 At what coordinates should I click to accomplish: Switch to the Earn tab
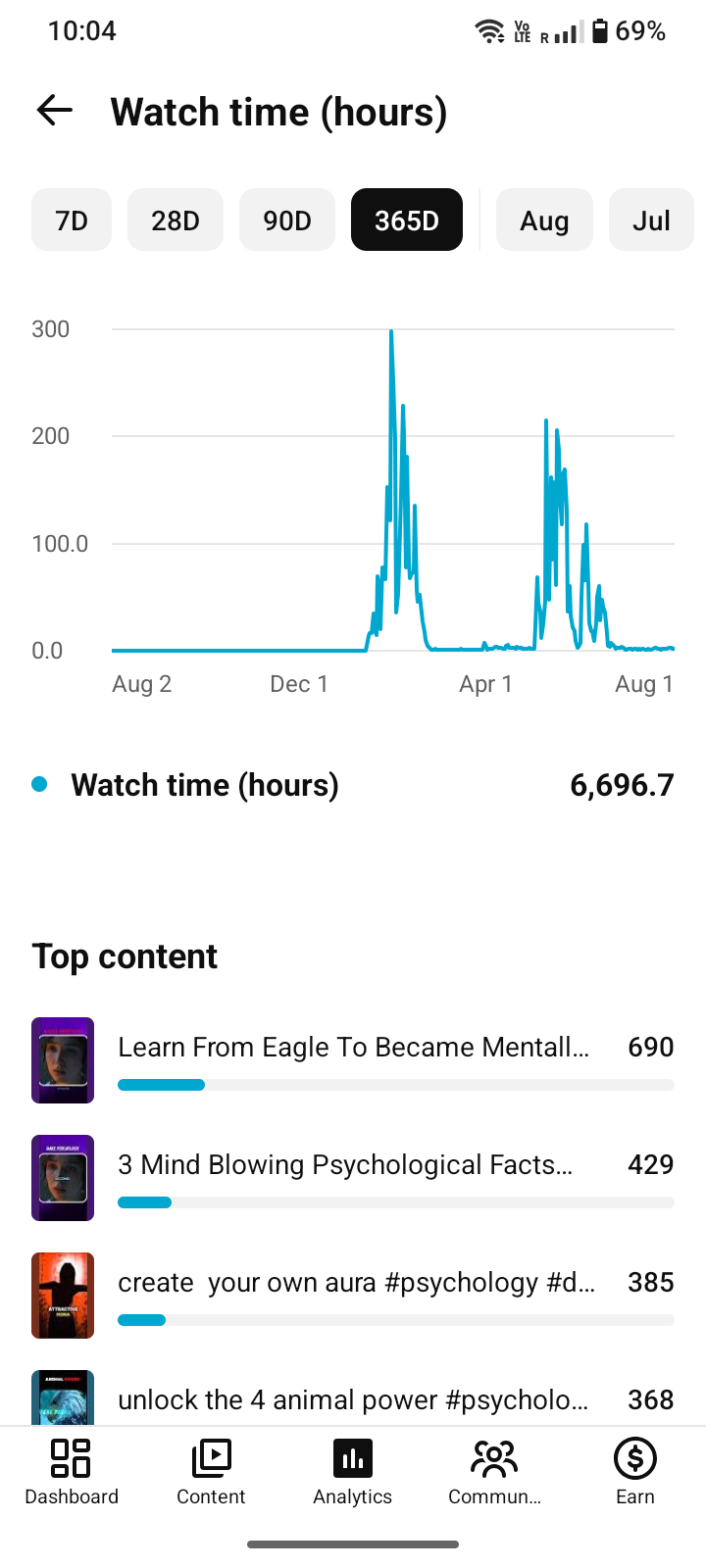pyautogui.click(x=635, y=1472)
